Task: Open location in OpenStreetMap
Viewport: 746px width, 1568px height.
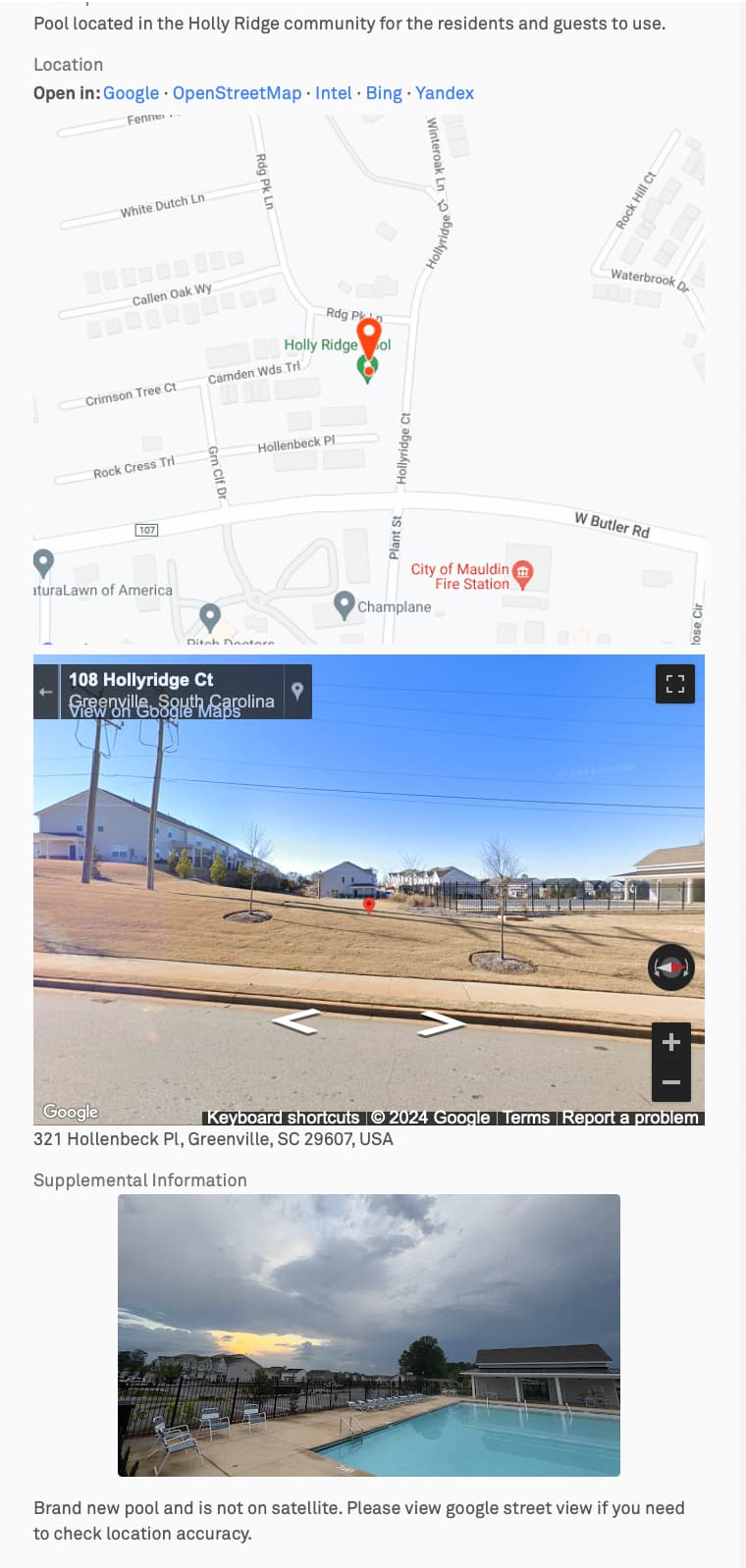Action: coord(237,93)
